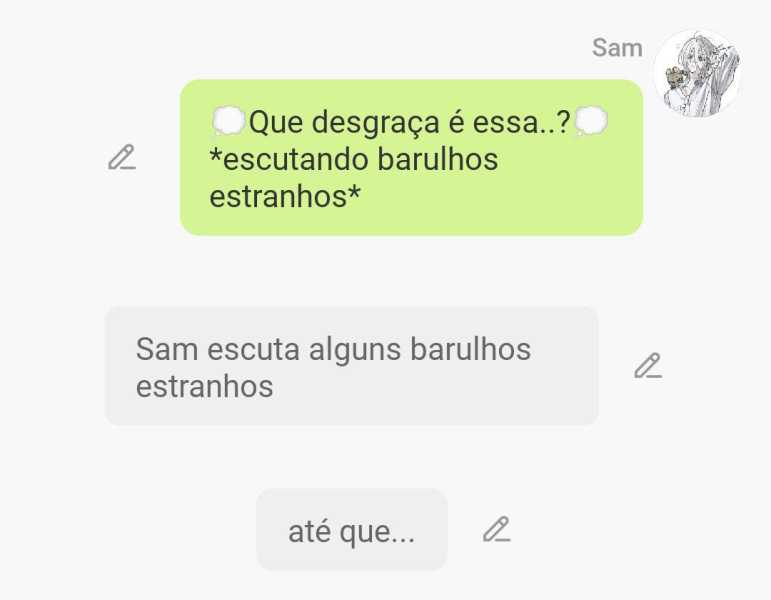Image resolution: width=771 pixels, height=600 pixels.
Task: Open Sam's profile avatar
Action: click(697, 73)
